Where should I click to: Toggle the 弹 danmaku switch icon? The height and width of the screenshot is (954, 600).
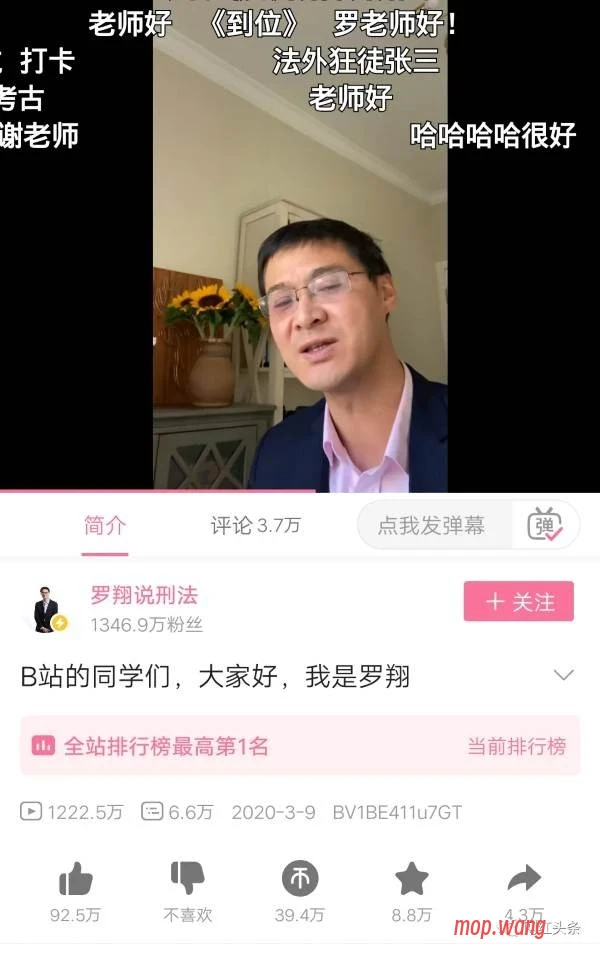(x=545, y=525)
